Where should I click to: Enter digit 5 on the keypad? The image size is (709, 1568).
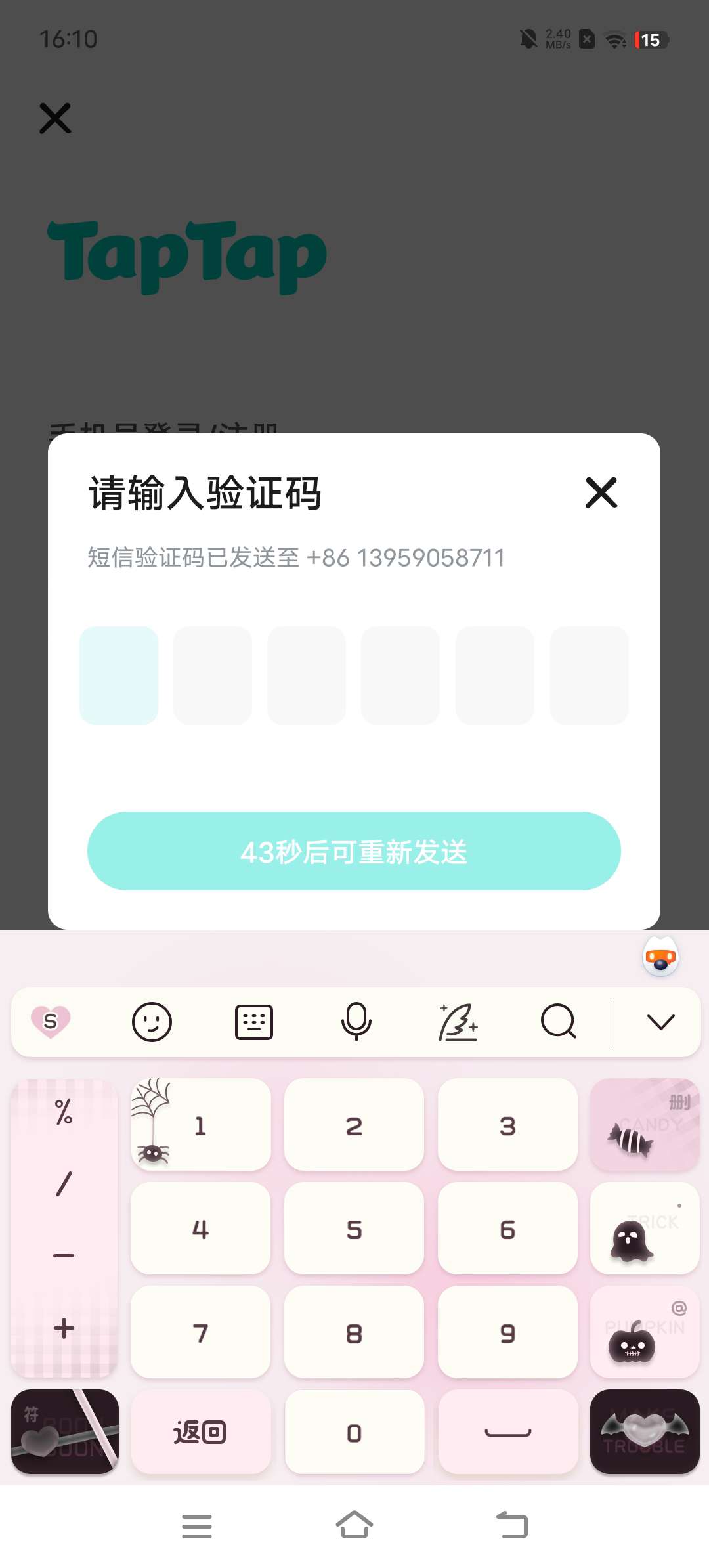tap(354, 1229)
